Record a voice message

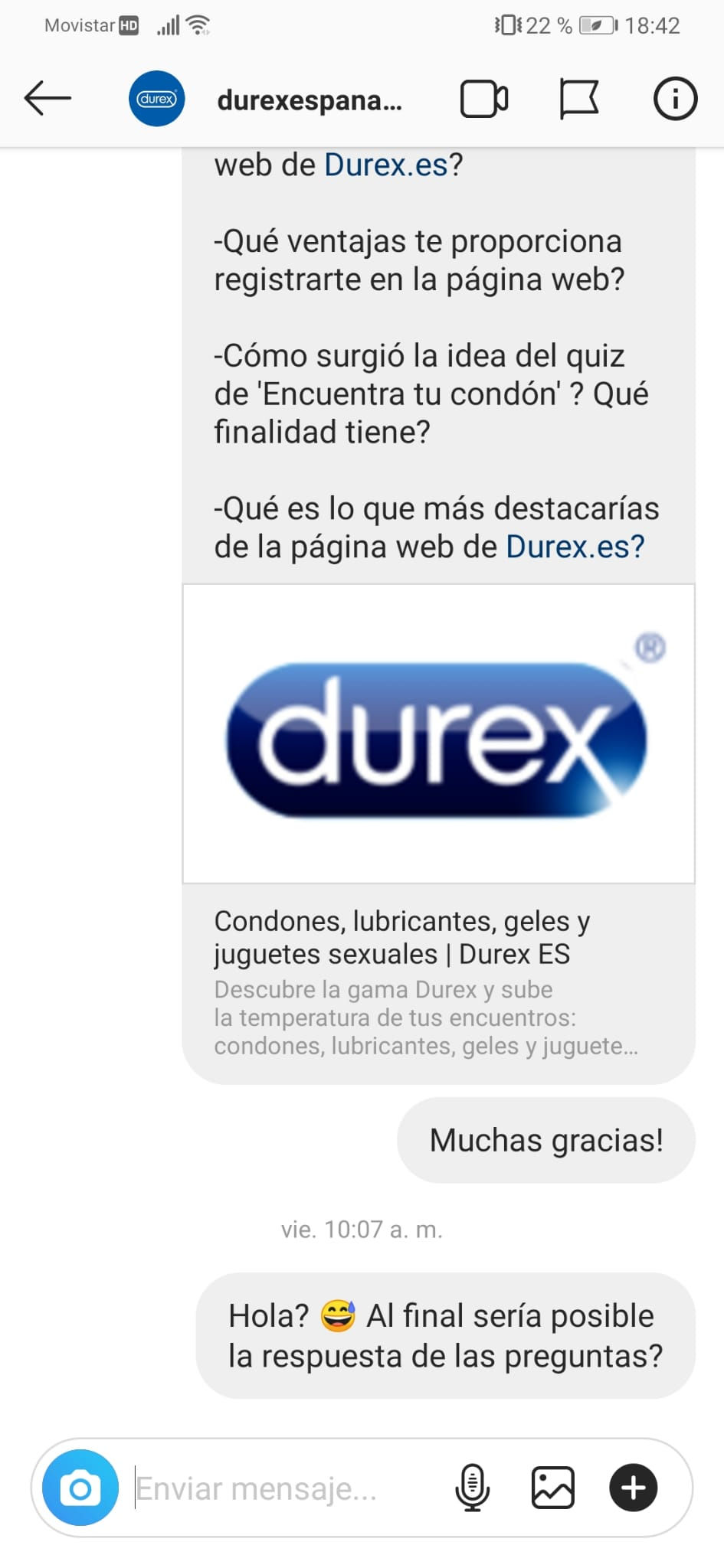[x=473, y=1488]
